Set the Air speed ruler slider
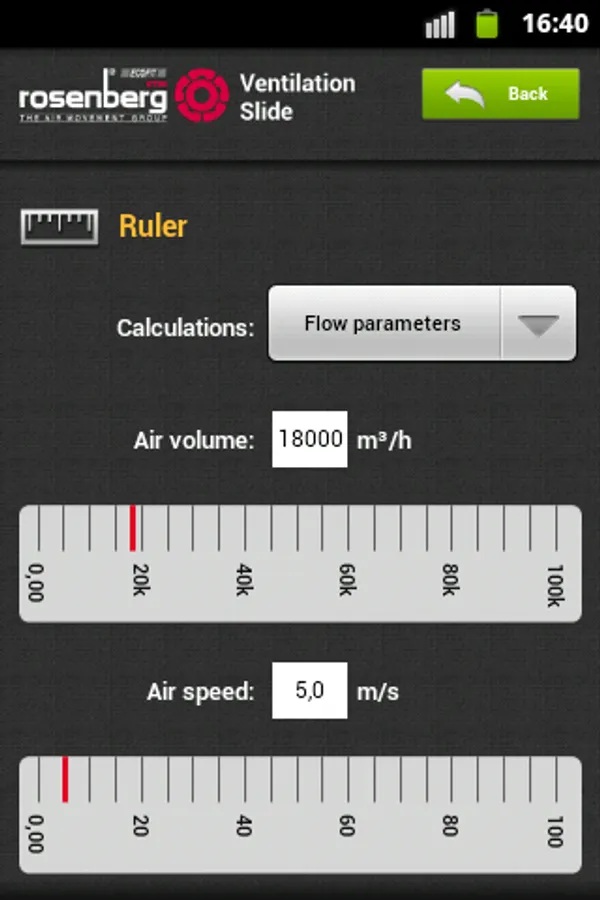This screenshot has height=900, width=600. click(x=300, y=814)
